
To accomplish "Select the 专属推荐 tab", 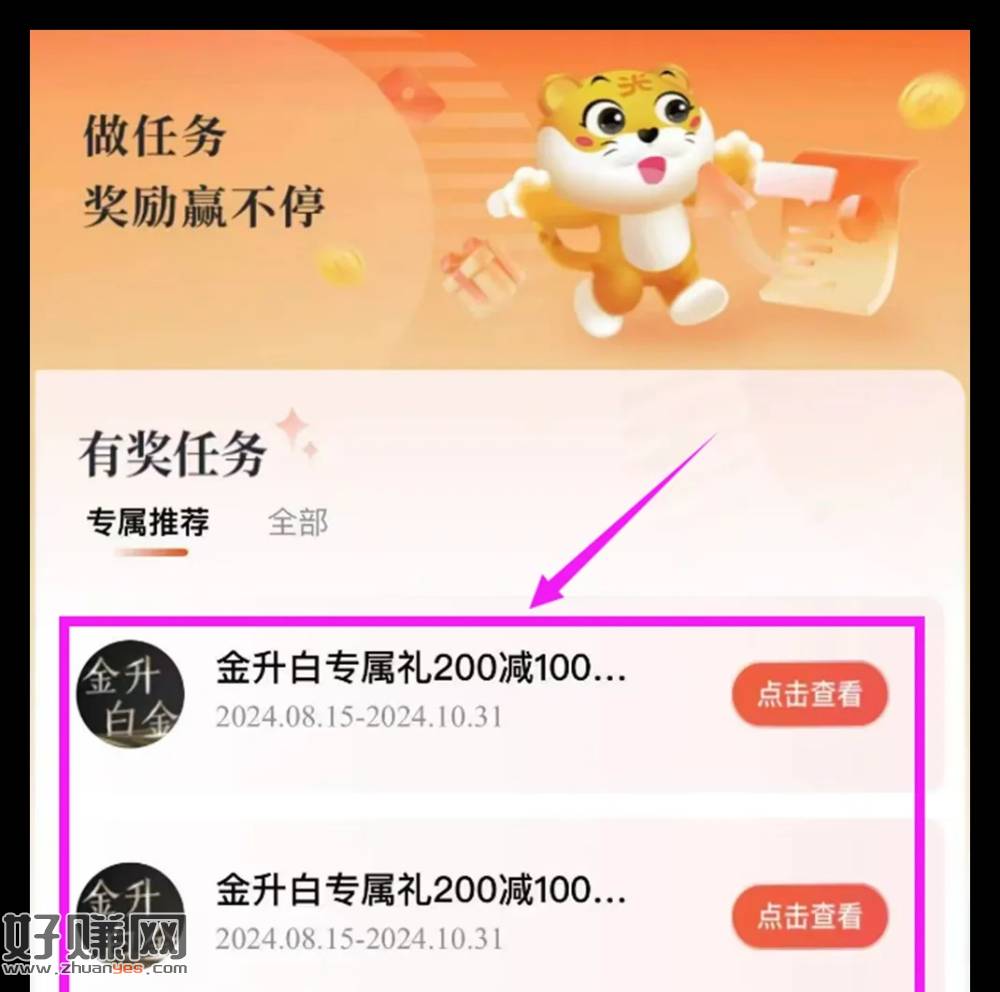I will coord(148,522).
